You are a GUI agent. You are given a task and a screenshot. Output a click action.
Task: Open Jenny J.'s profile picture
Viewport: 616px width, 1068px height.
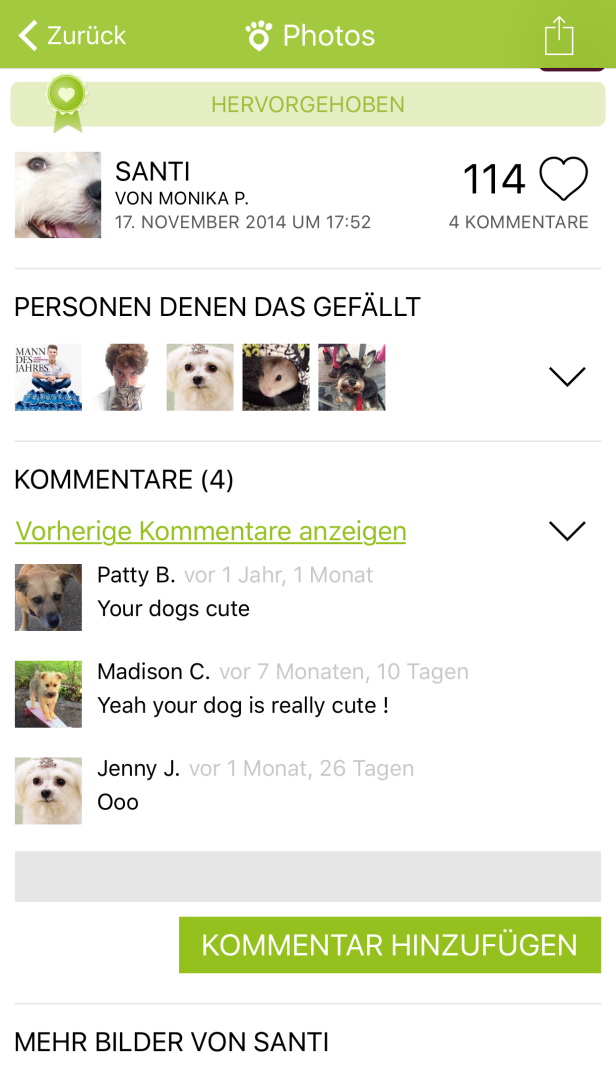pos(48,790)
